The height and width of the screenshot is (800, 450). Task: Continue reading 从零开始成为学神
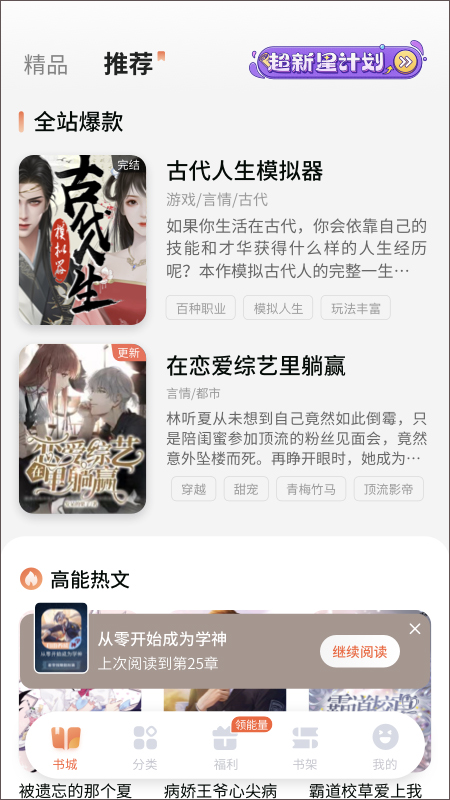(360, 651)
